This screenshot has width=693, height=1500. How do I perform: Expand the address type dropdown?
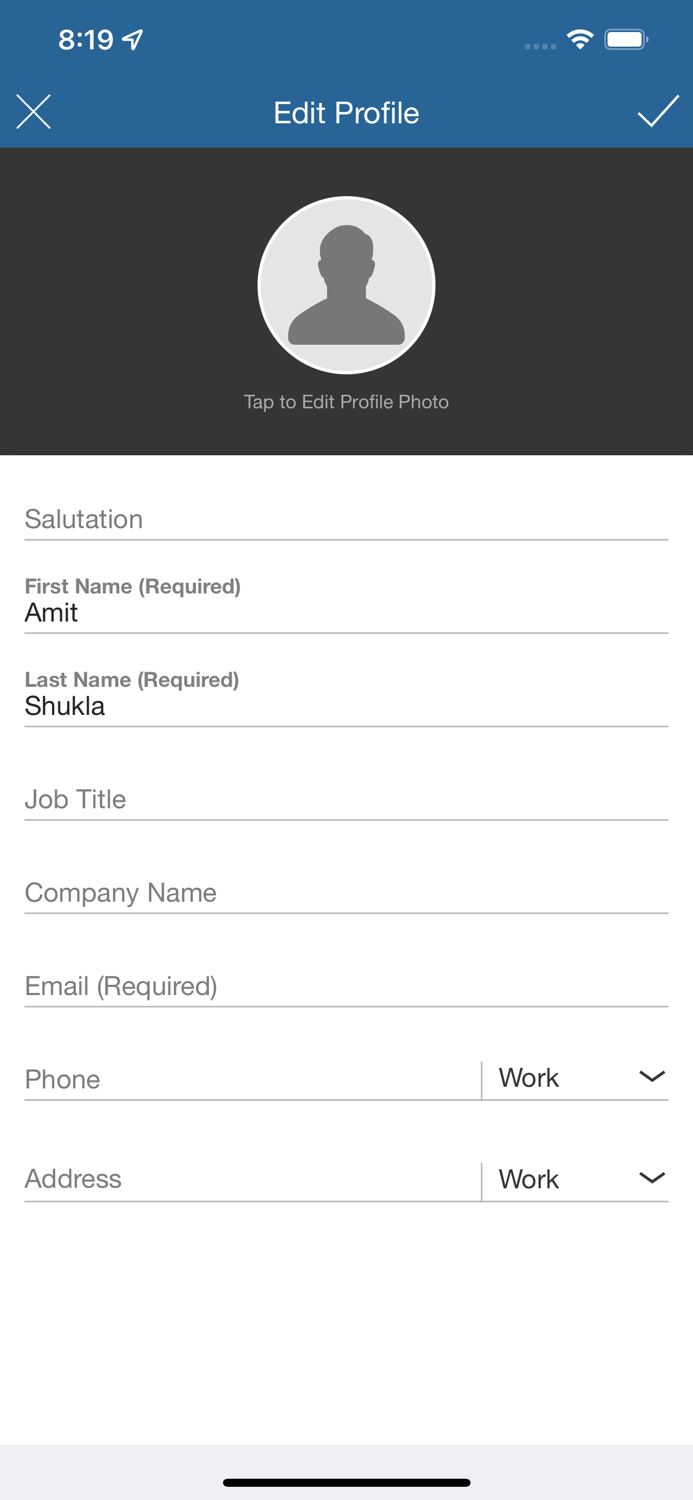(576, 1179)
